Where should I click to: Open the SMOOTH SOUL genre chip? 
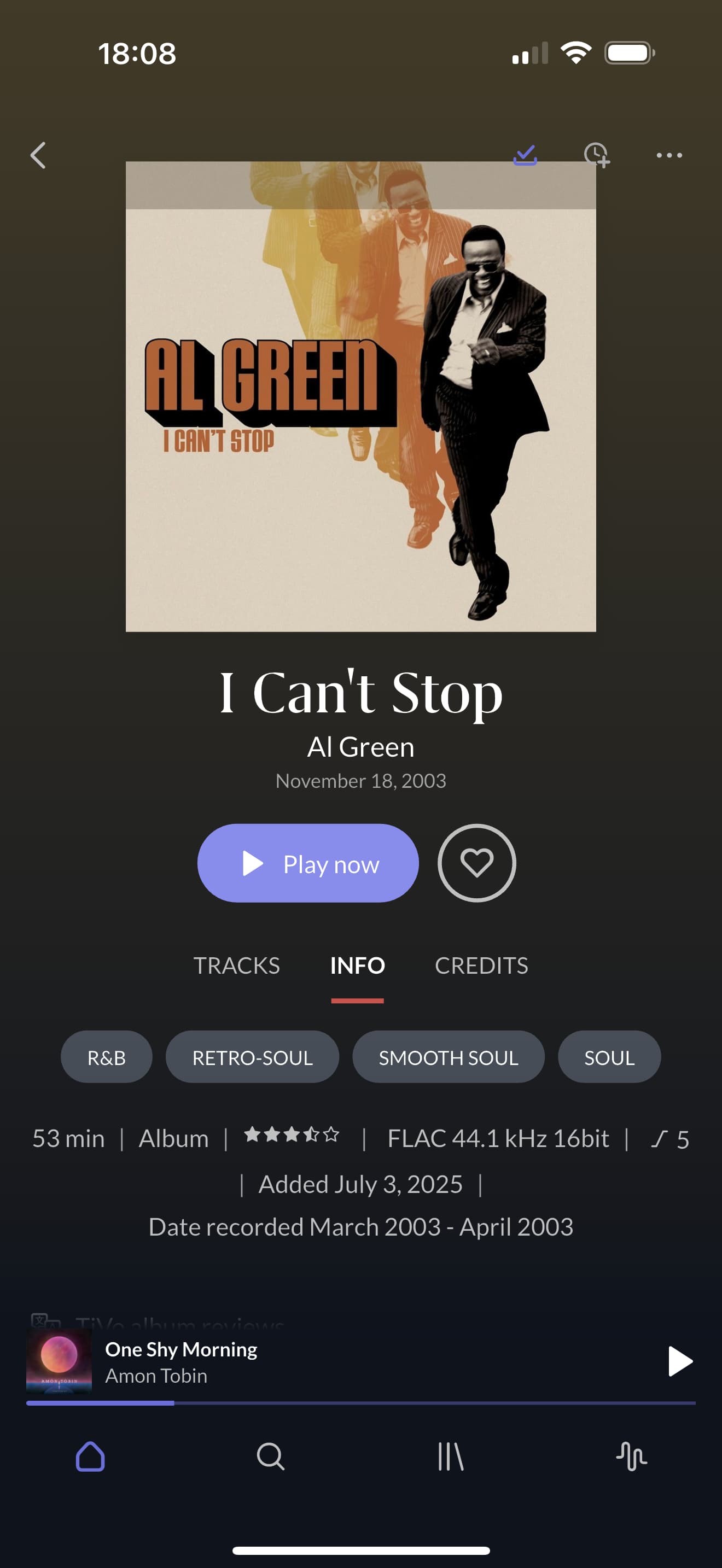[x=449, y=1057]
